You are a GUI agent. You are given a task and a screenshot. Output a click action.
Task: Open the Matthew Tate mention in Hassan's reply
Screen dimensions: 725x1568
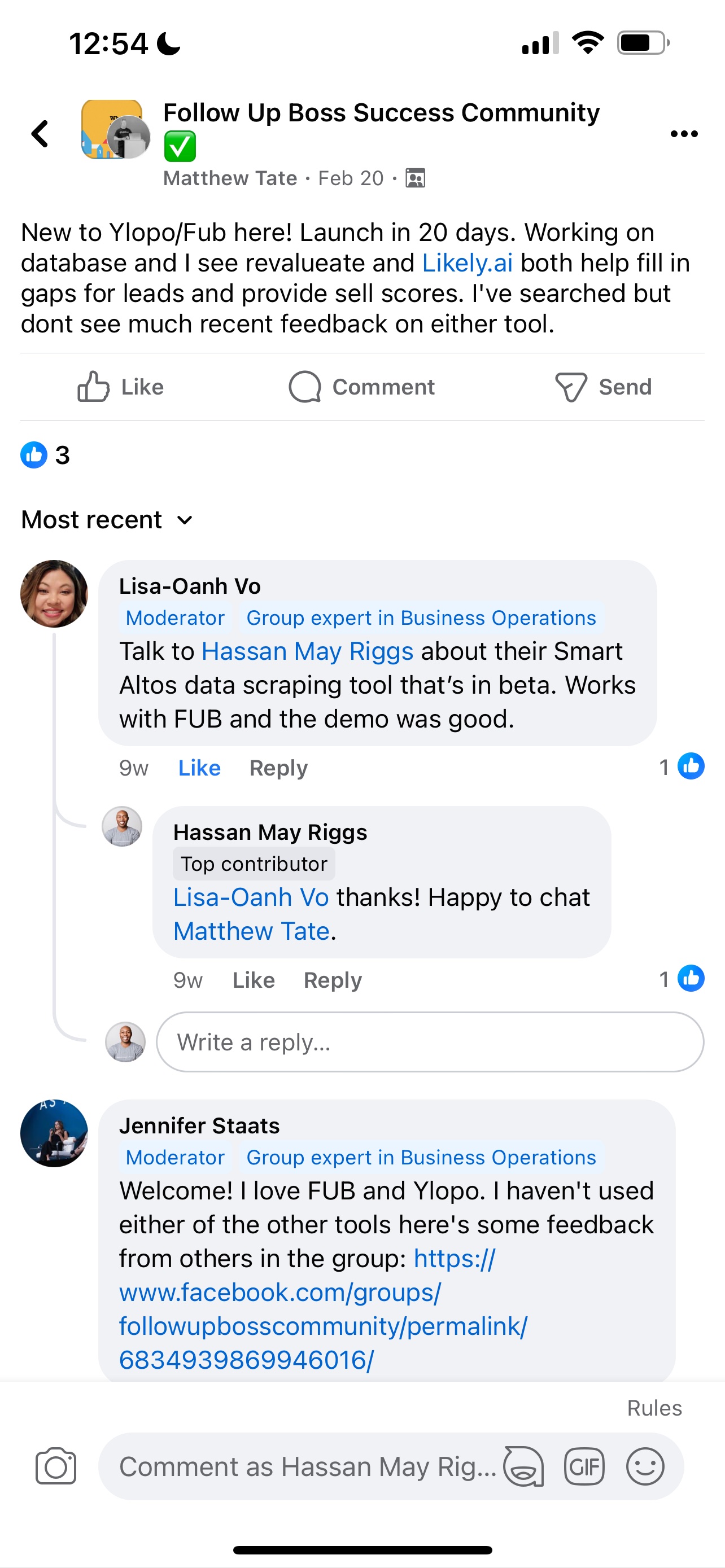coord(251,931)
